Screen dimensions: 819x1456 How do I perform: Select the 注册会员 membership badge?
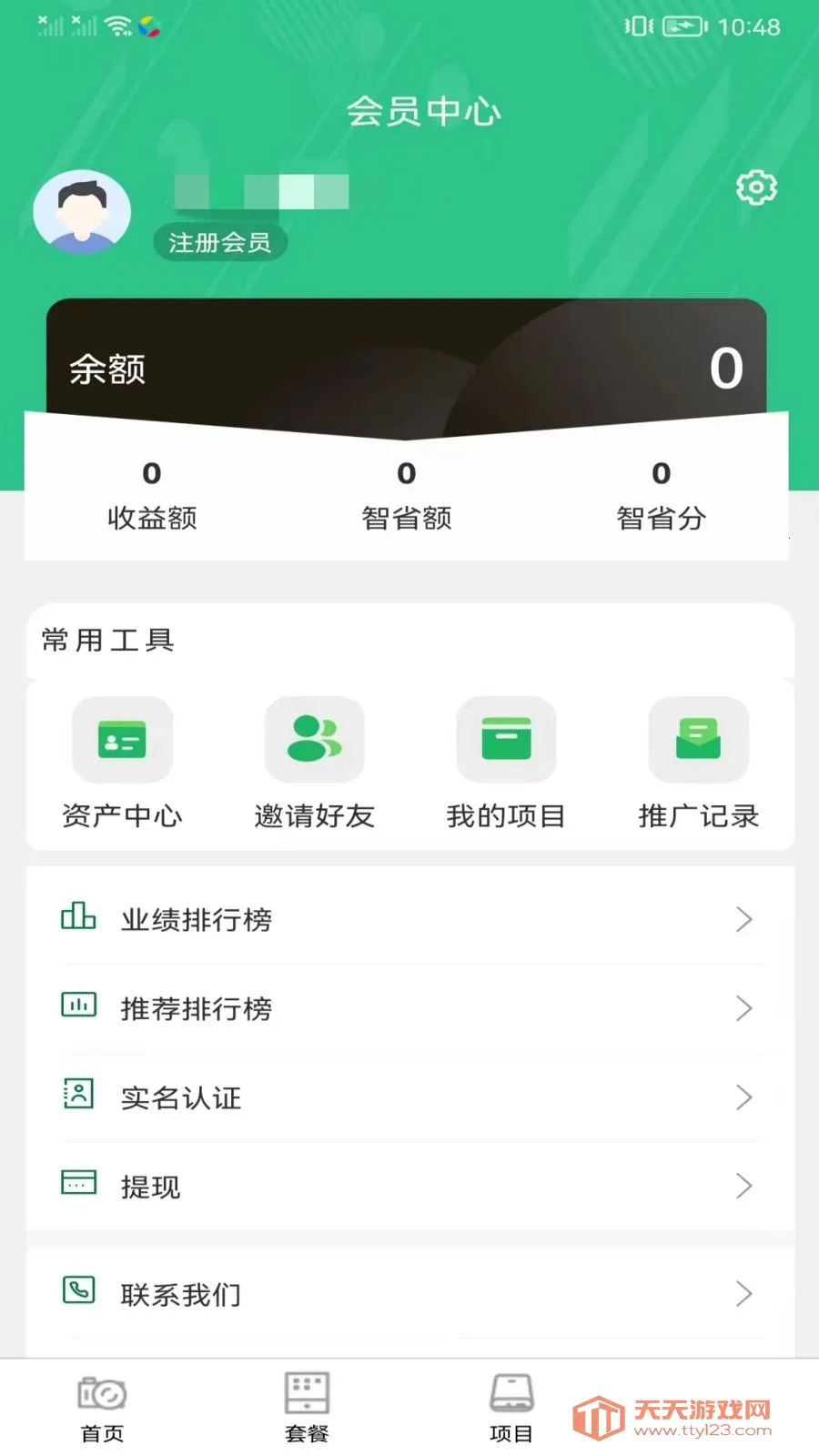tap(220, 241)
